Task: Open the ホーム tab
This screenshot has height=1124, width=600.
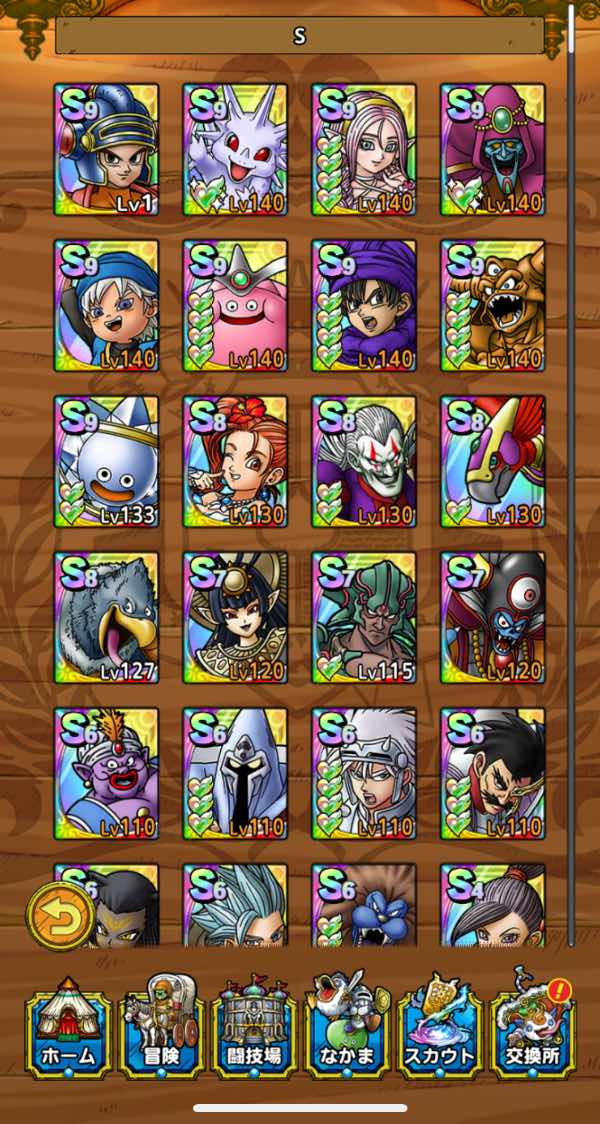Action: coord(67,1028)
